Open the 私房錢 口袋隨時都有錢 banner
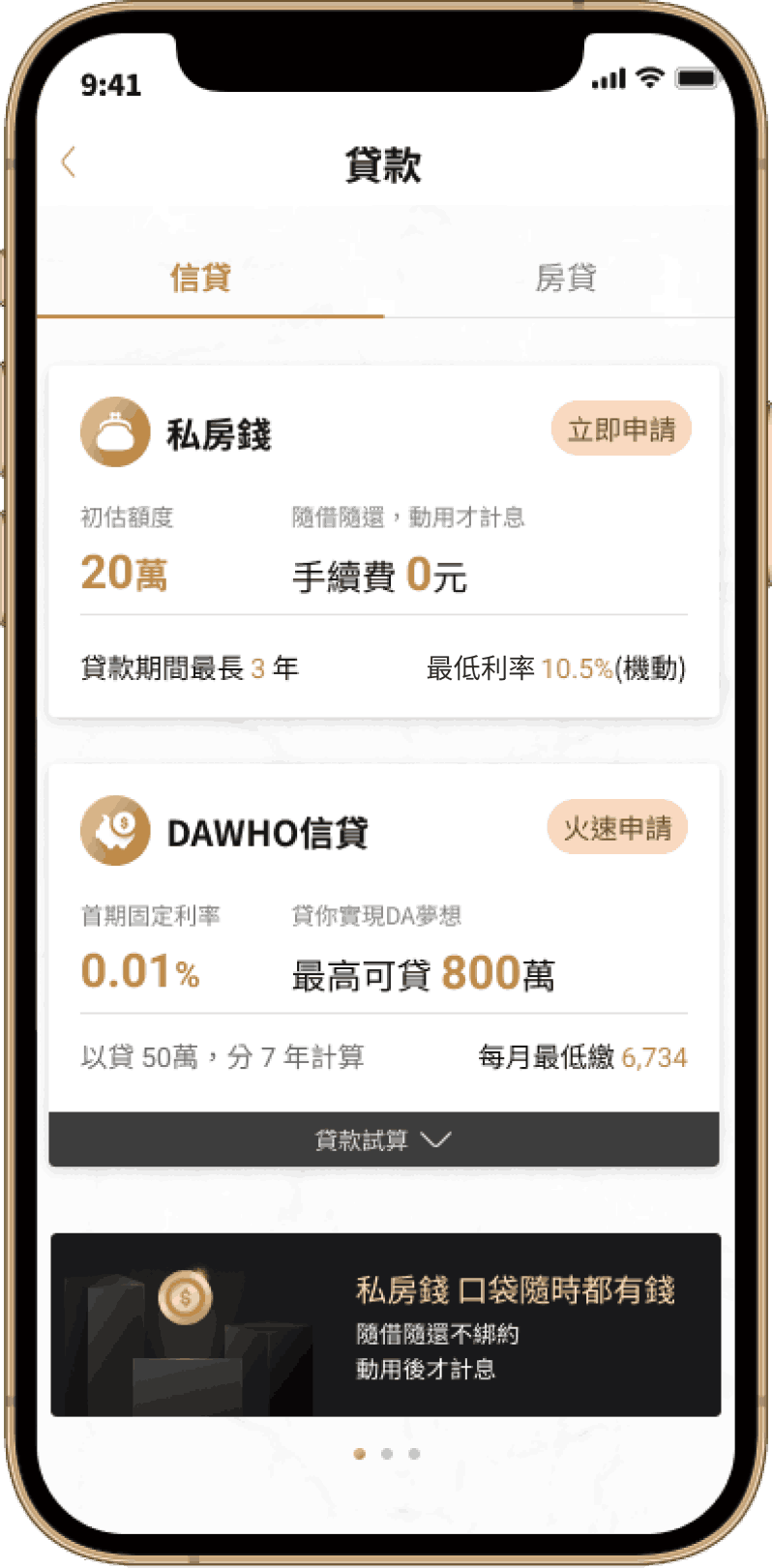The width and height of the screenshot is (772, 1568). (385, 1323)
